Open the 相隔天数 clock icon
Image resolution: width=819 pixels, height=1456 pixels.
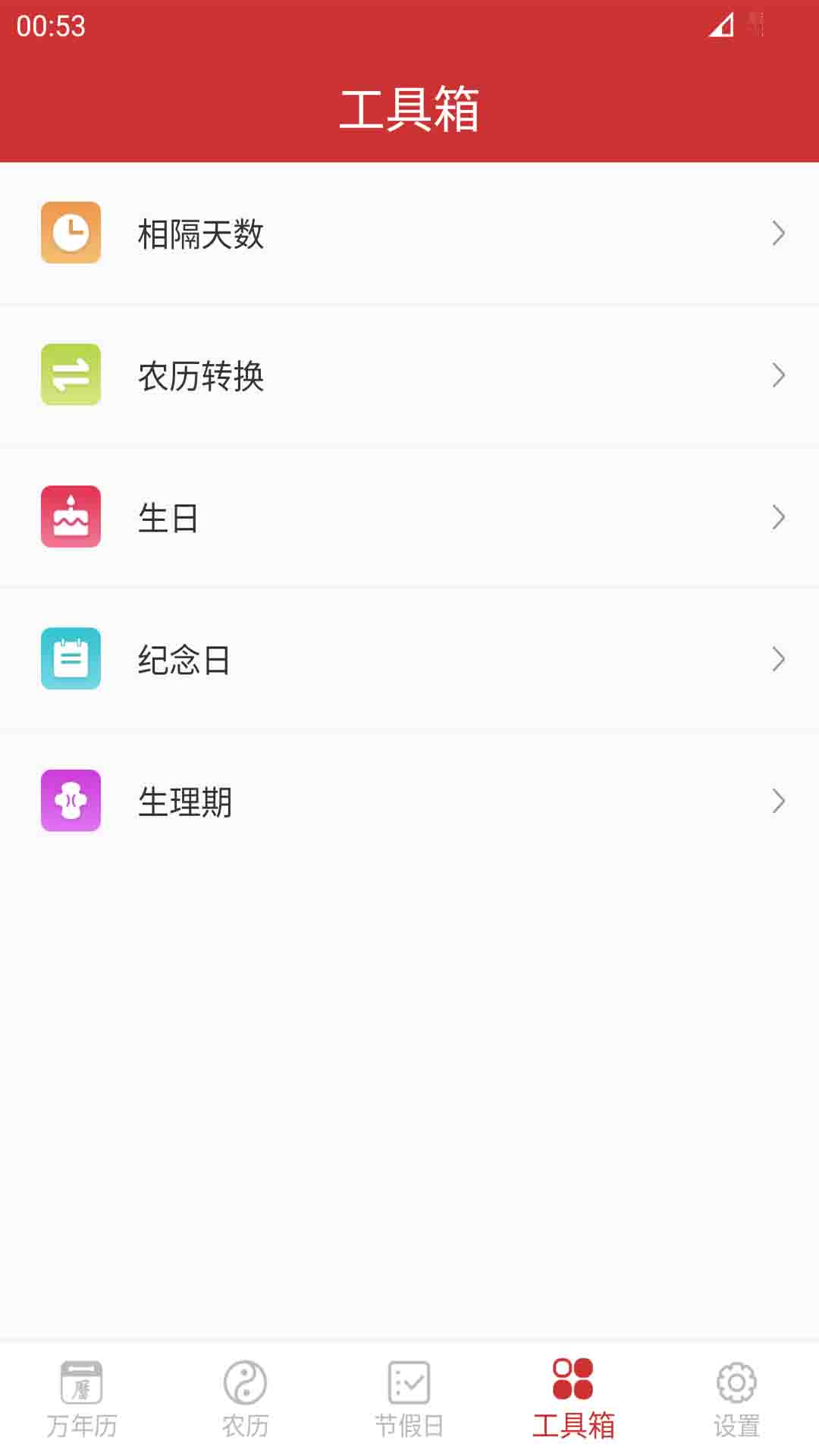71,233
